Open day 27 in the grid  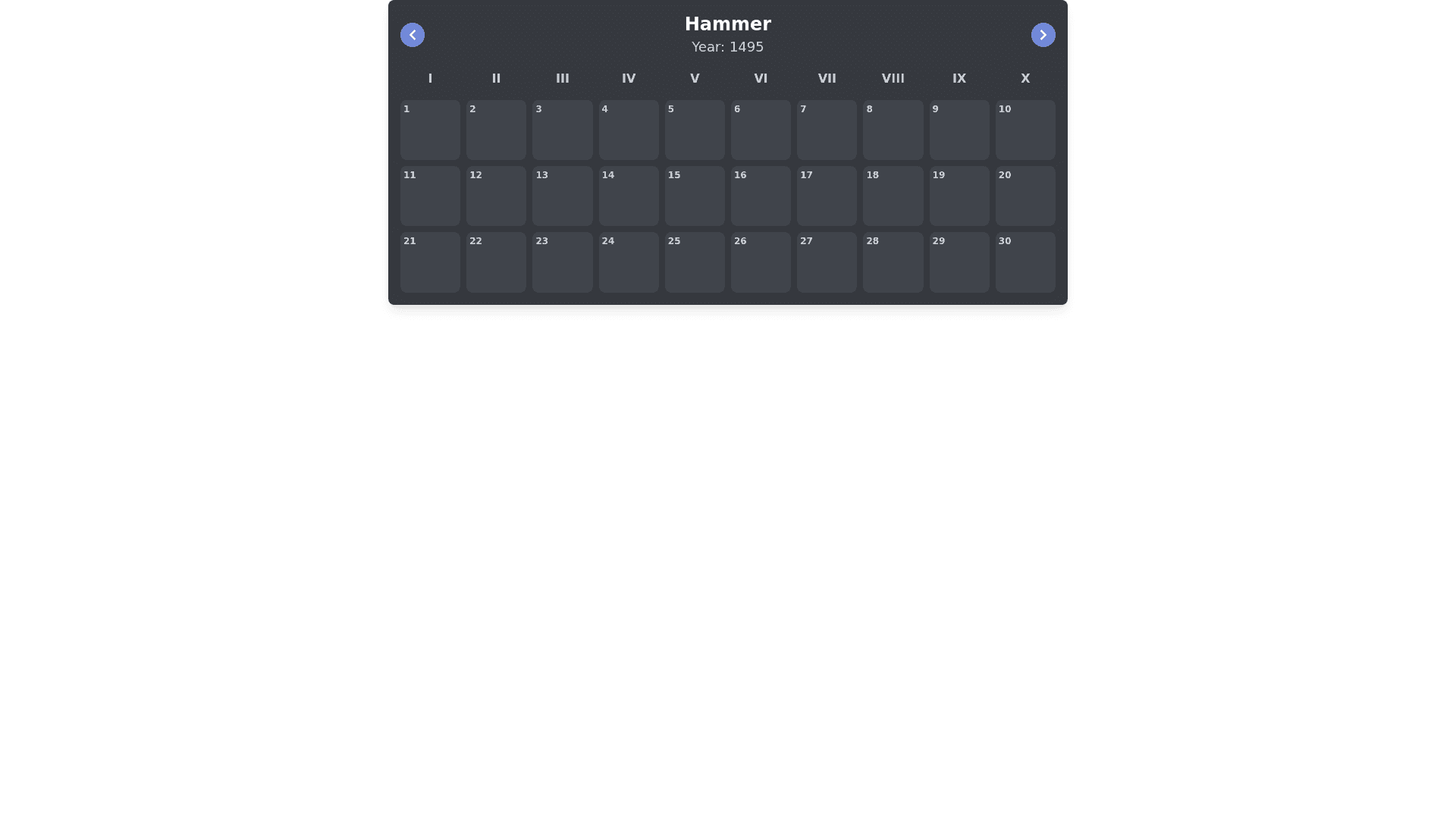(x=827, y=262)
